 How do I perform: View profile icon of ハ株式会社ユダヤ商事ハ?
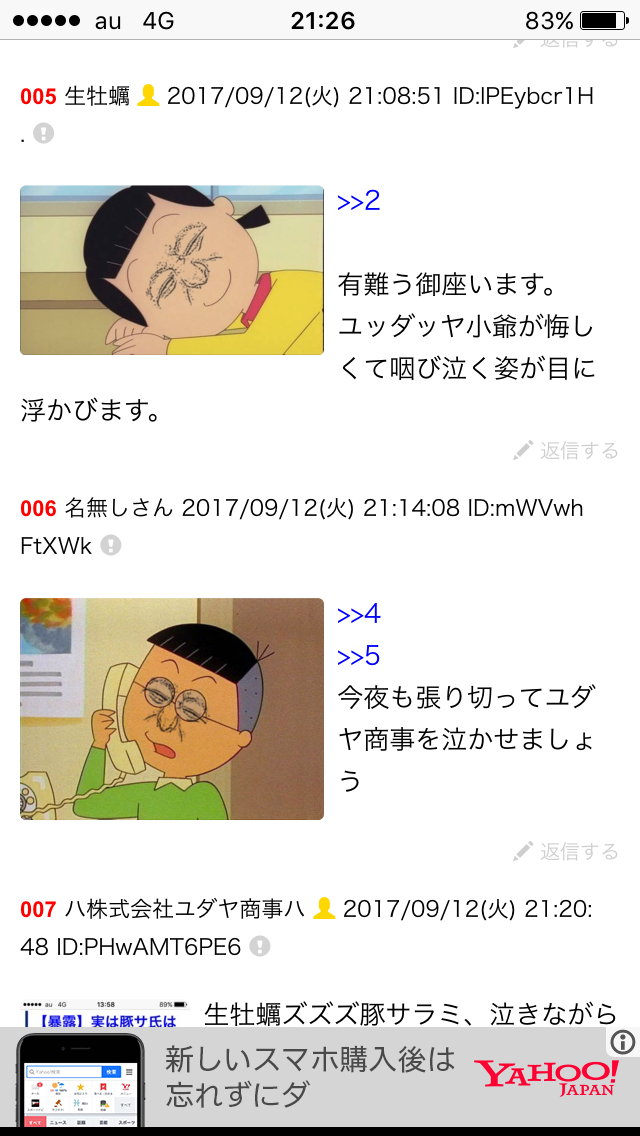tap(324, 908)
